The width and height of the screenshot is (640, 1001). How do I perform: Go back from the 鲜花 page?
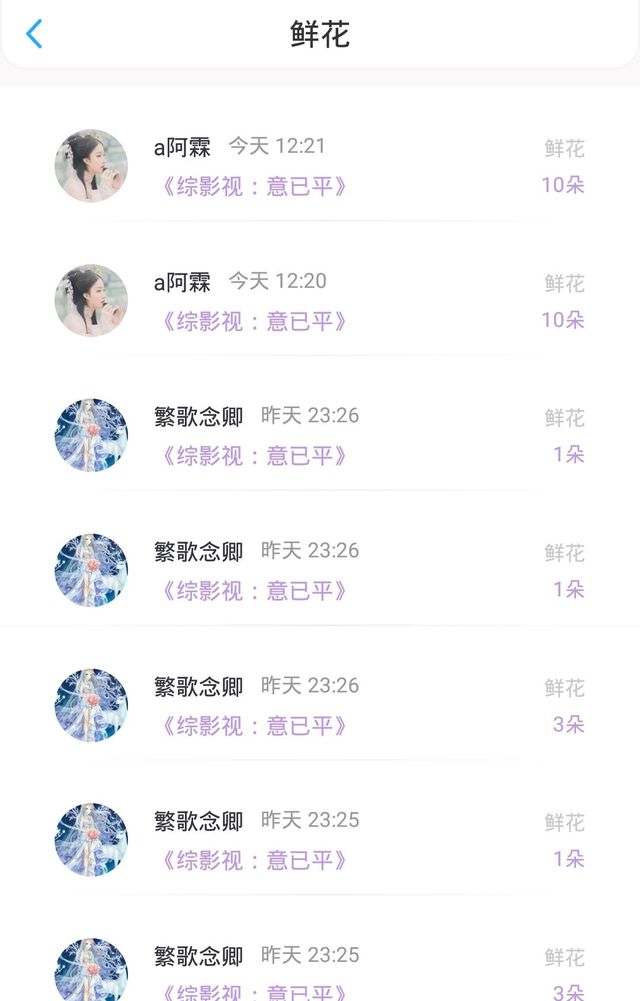point(34,34)
